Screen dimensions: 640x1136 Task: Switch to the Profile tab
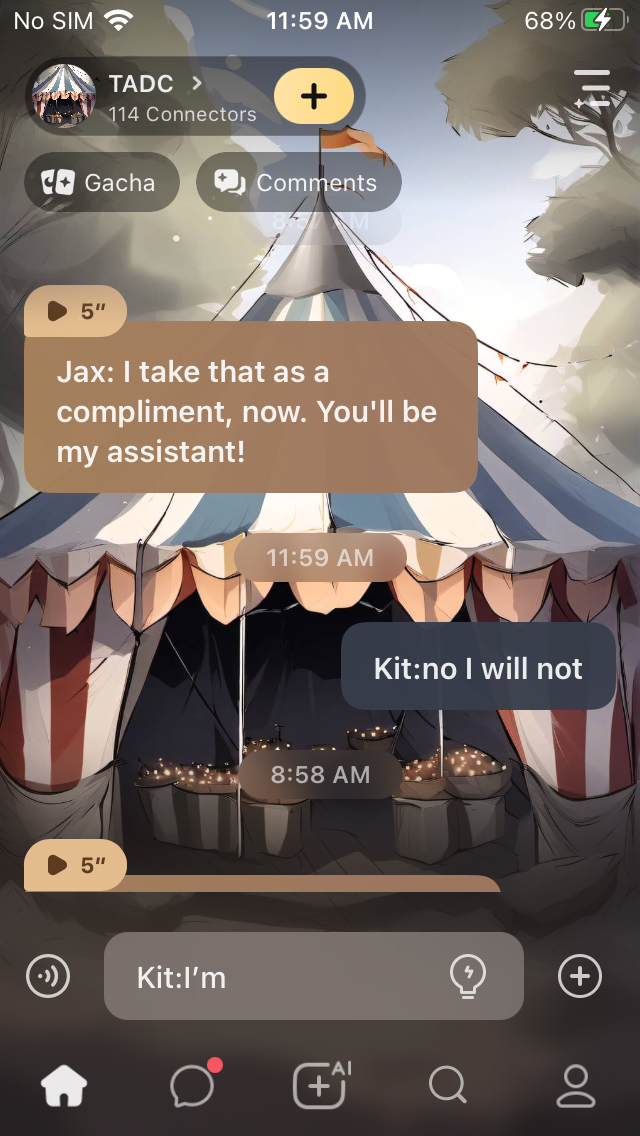click(x=575, y=1085)
